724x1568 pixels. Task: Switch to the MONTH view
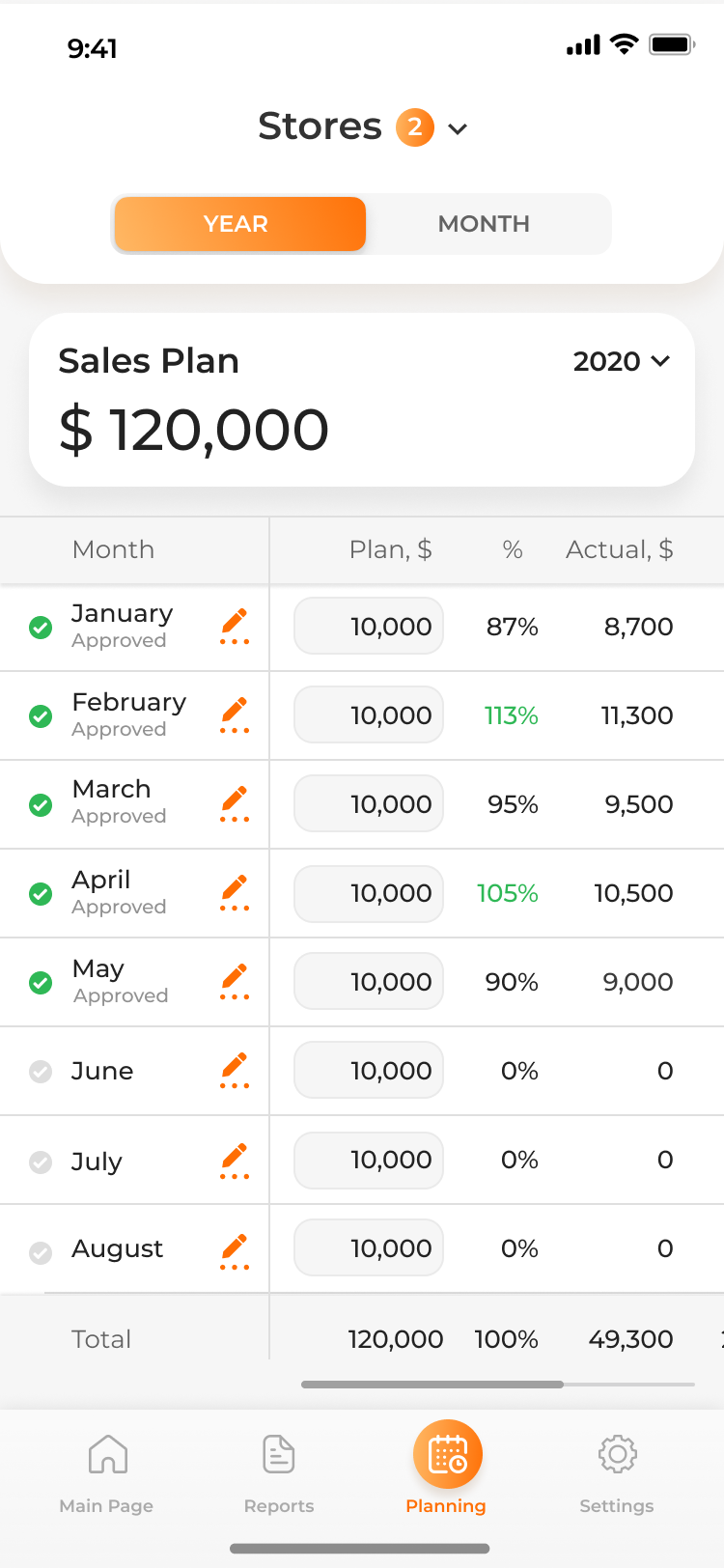click(485, 224)
